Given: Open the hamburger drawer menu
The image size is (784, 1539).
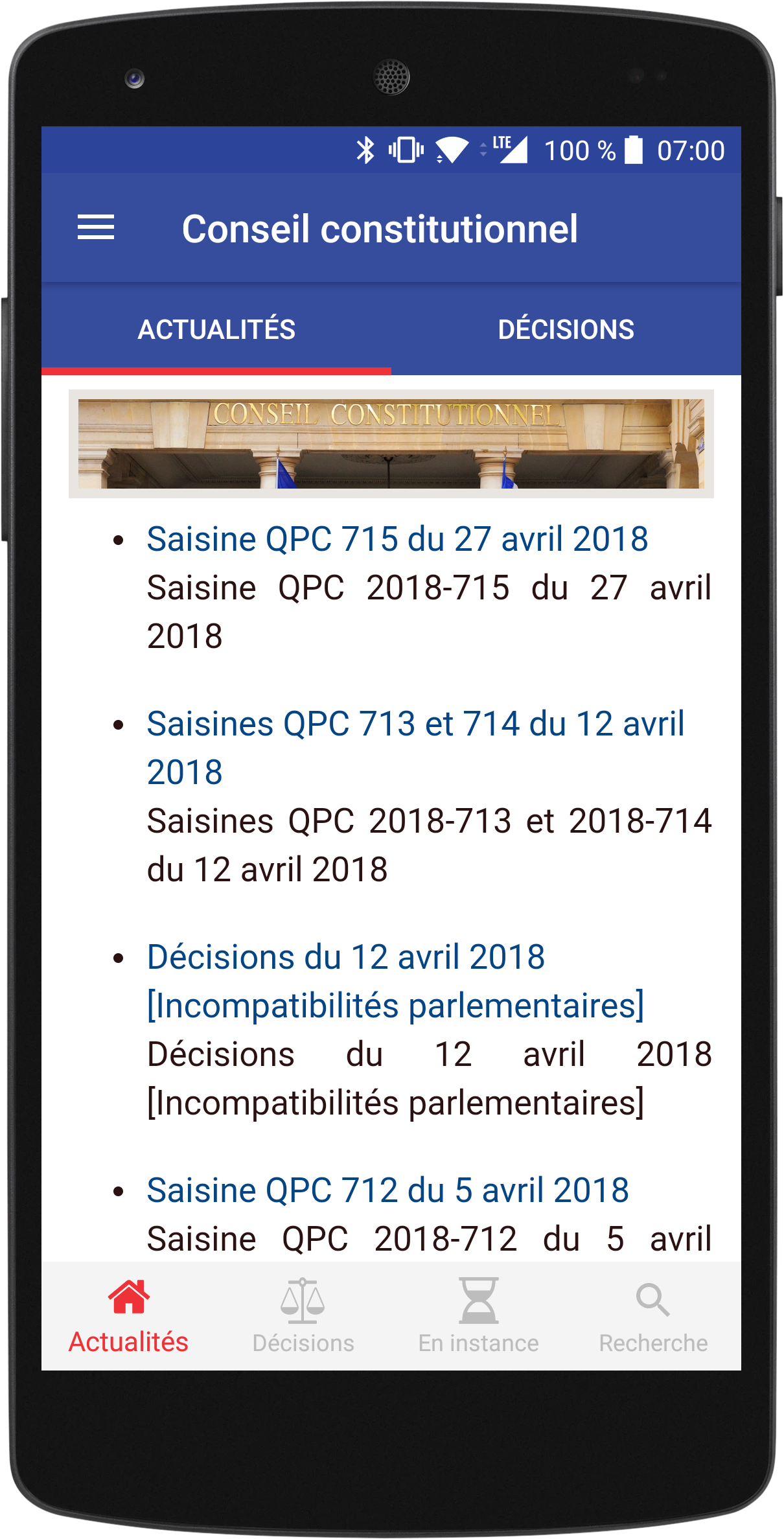Looking at the screenshot, I should (x=96, y=227).
